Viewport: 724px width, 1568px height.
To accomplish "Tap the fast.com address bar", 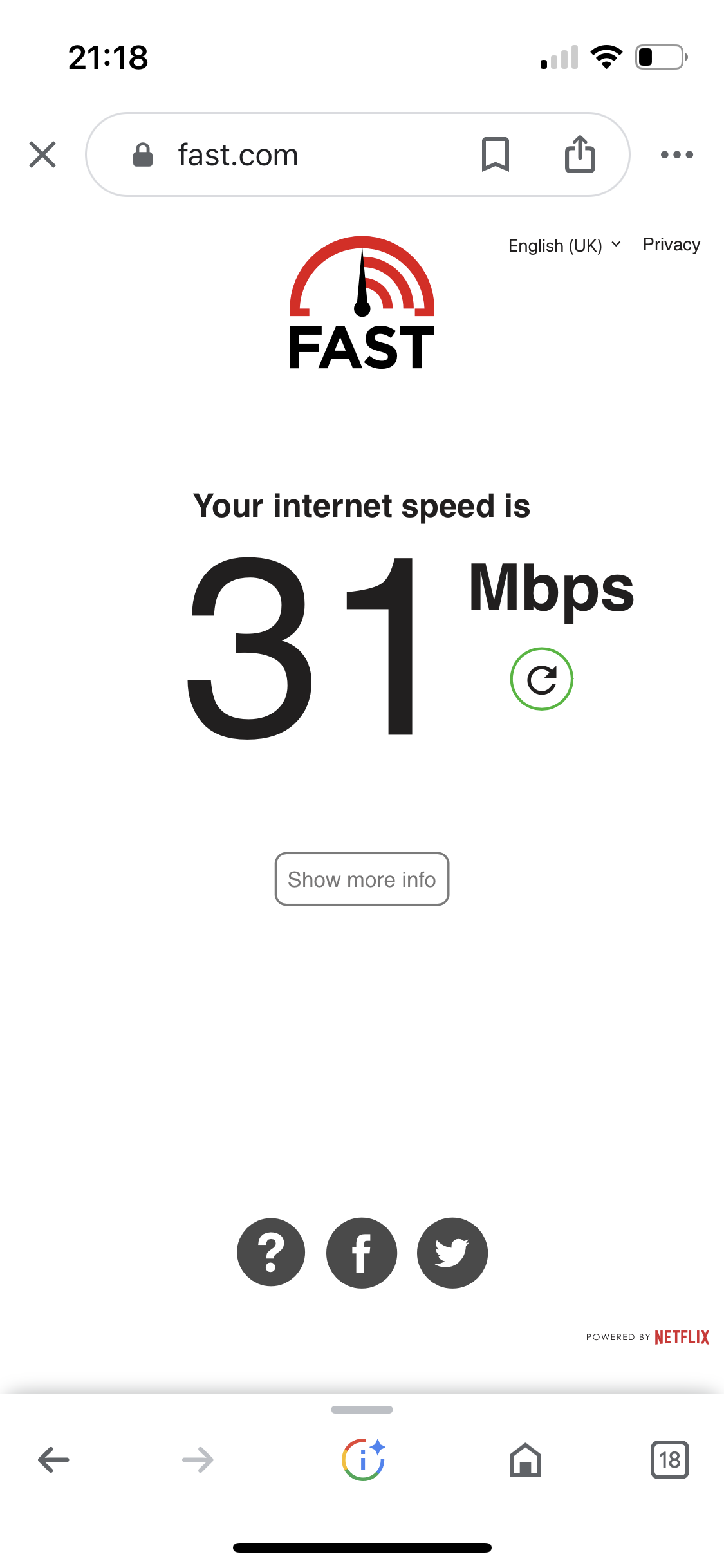I will tap(290, 155).
